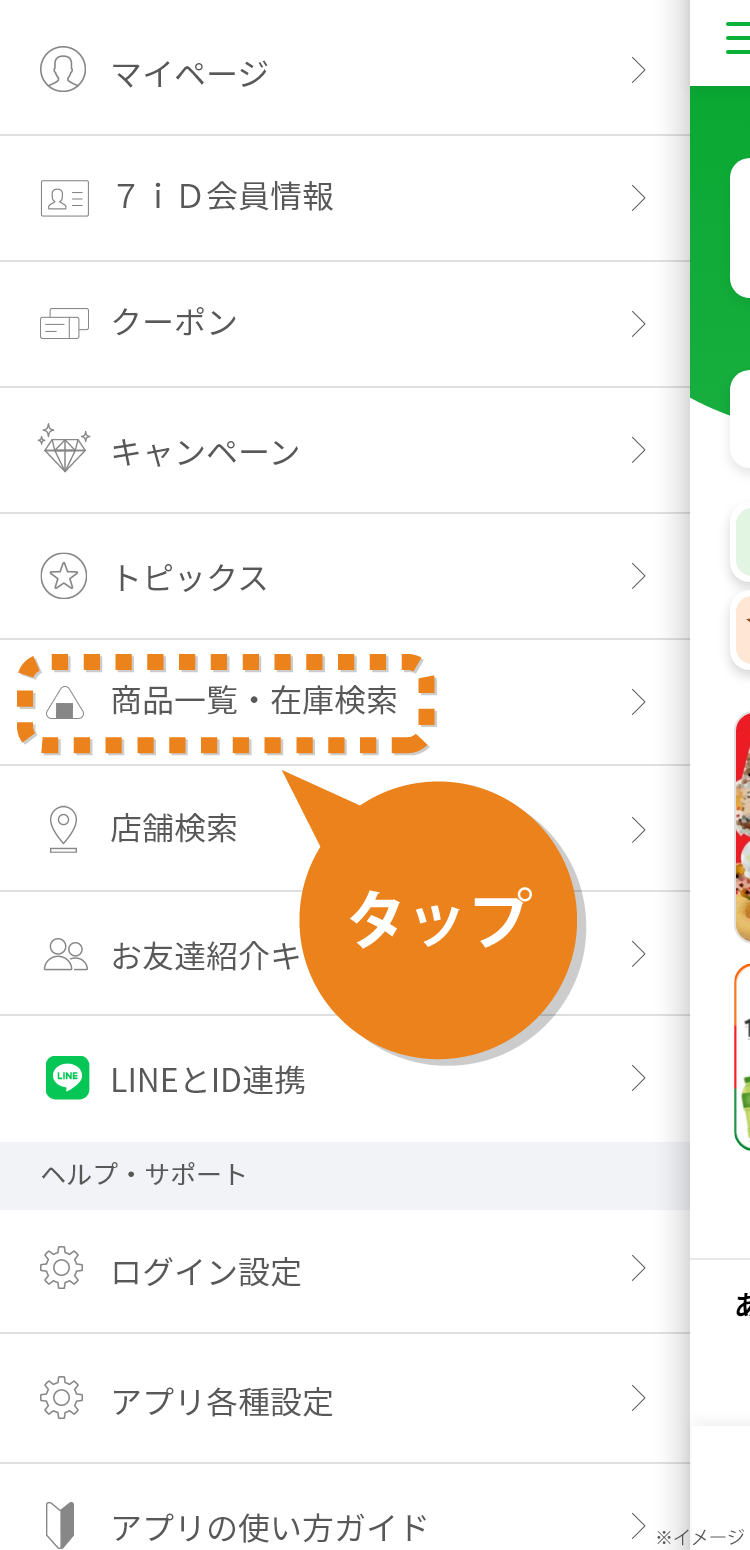Open 7iD会員情報
The width and height of the screenshot is (750, 1550).
point(222,197)
